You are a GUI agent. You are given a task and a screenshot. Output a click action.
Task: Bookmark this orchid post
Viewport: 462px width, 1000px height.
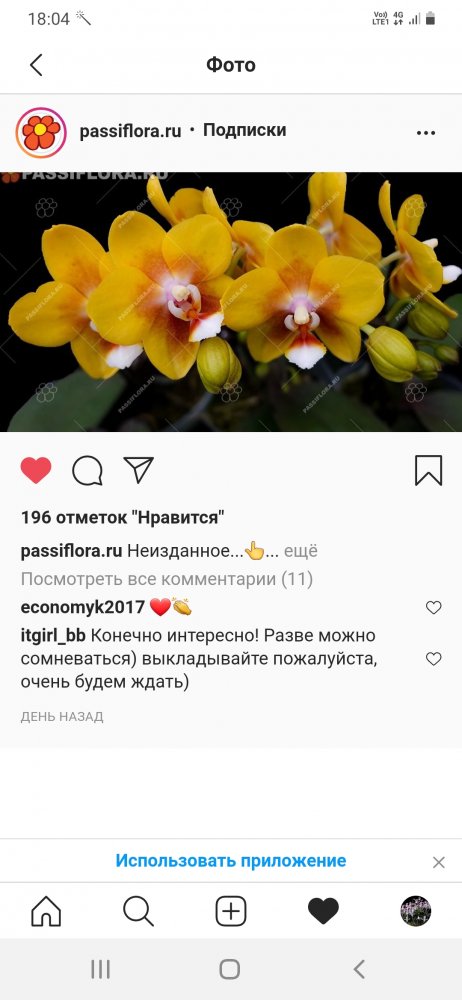click(x=428, y=471)
